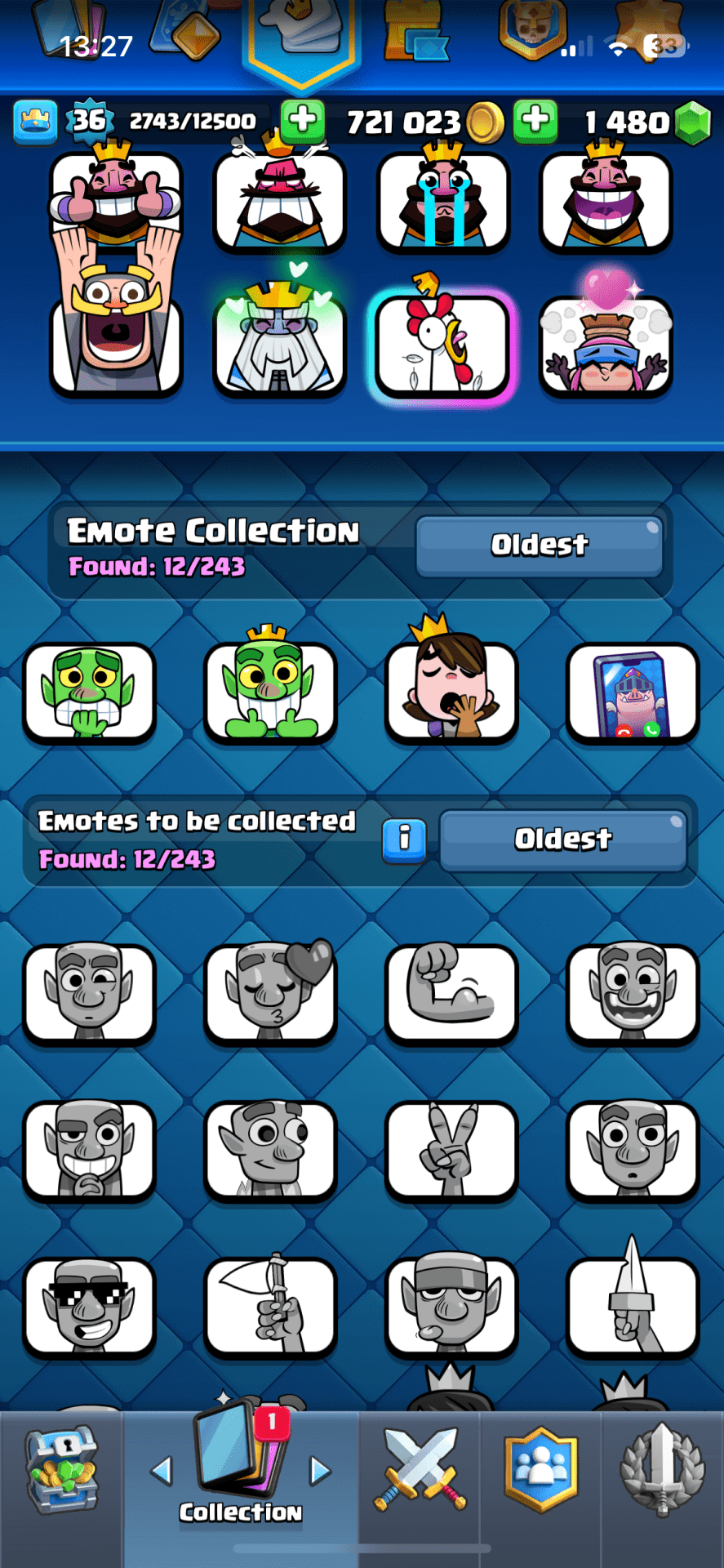724x1568 pixels.
Task: Open the Events sword and laurel tab
Action: 662,1470
